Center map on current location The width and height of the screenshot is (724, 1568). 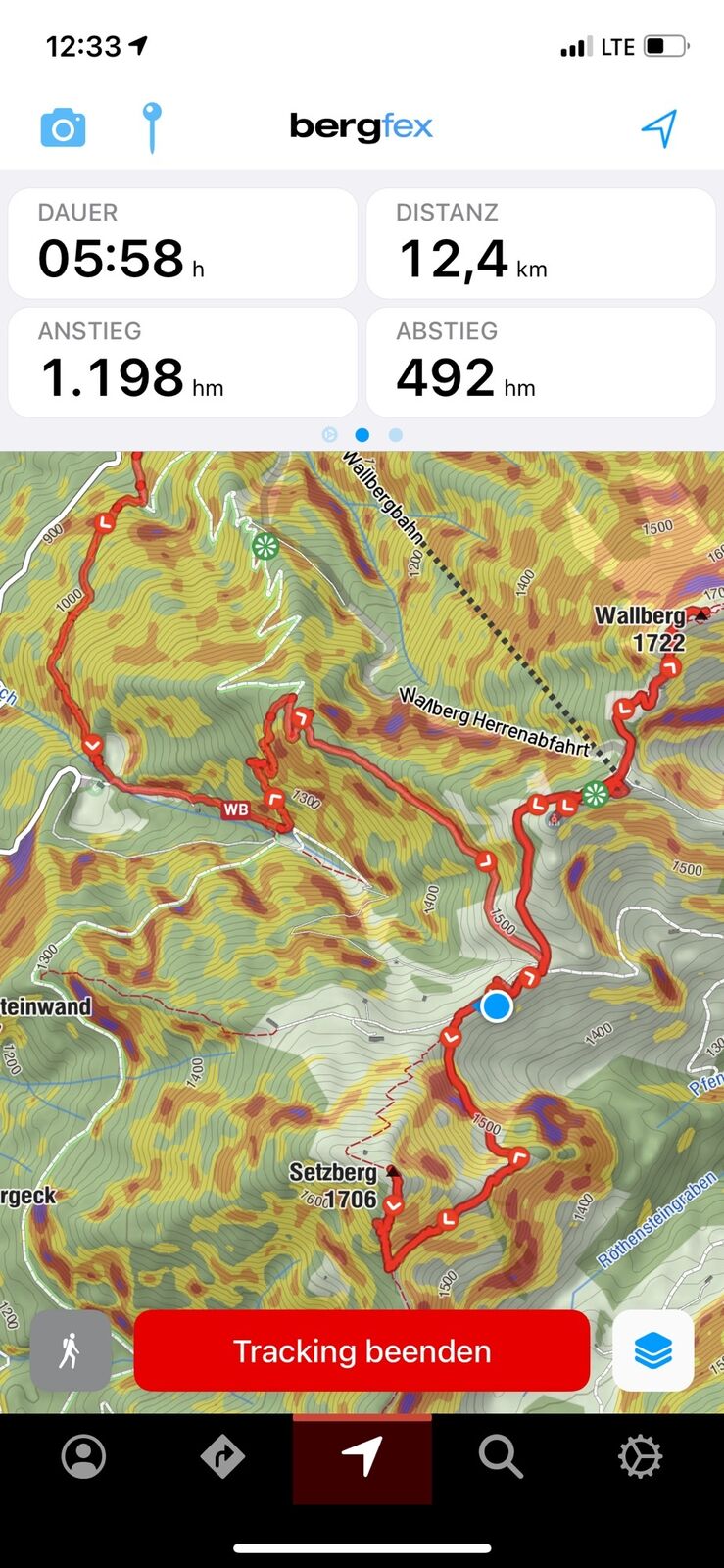(x=659, y=127)
